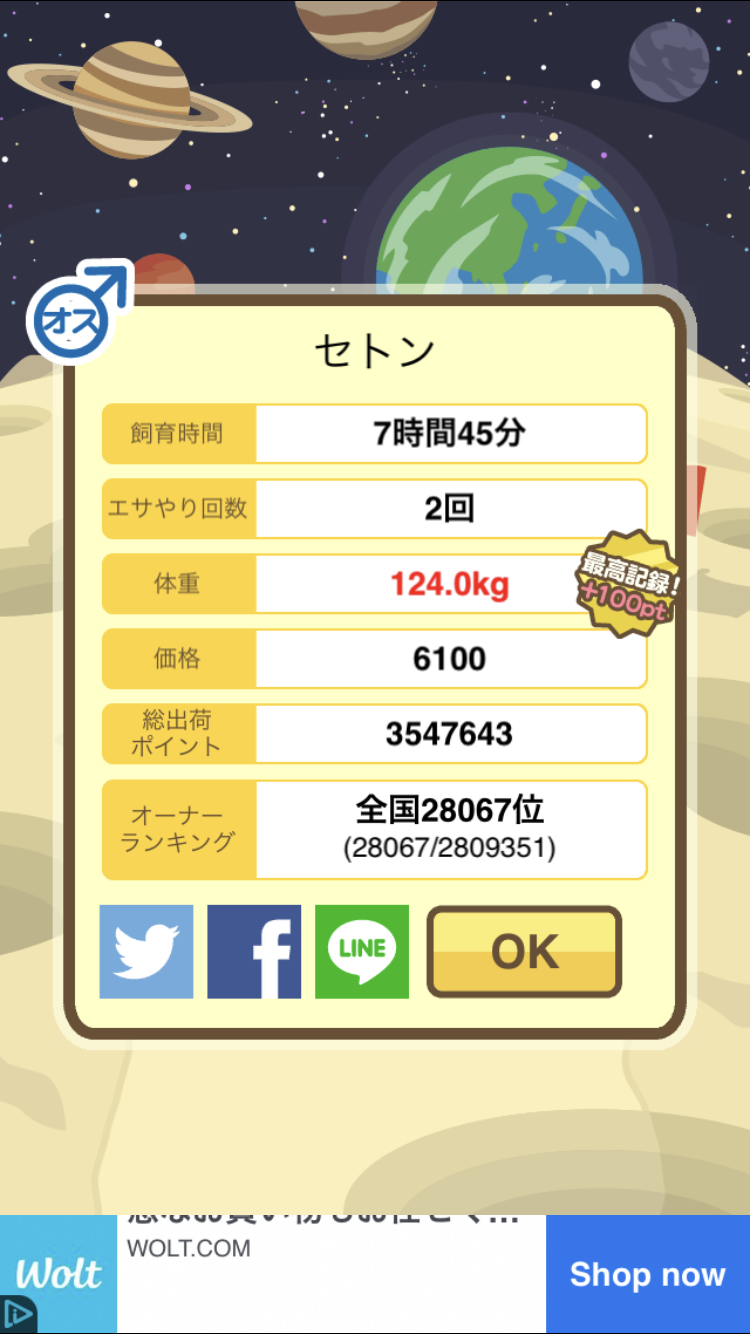Confirm with the OK button

(525, 952)
